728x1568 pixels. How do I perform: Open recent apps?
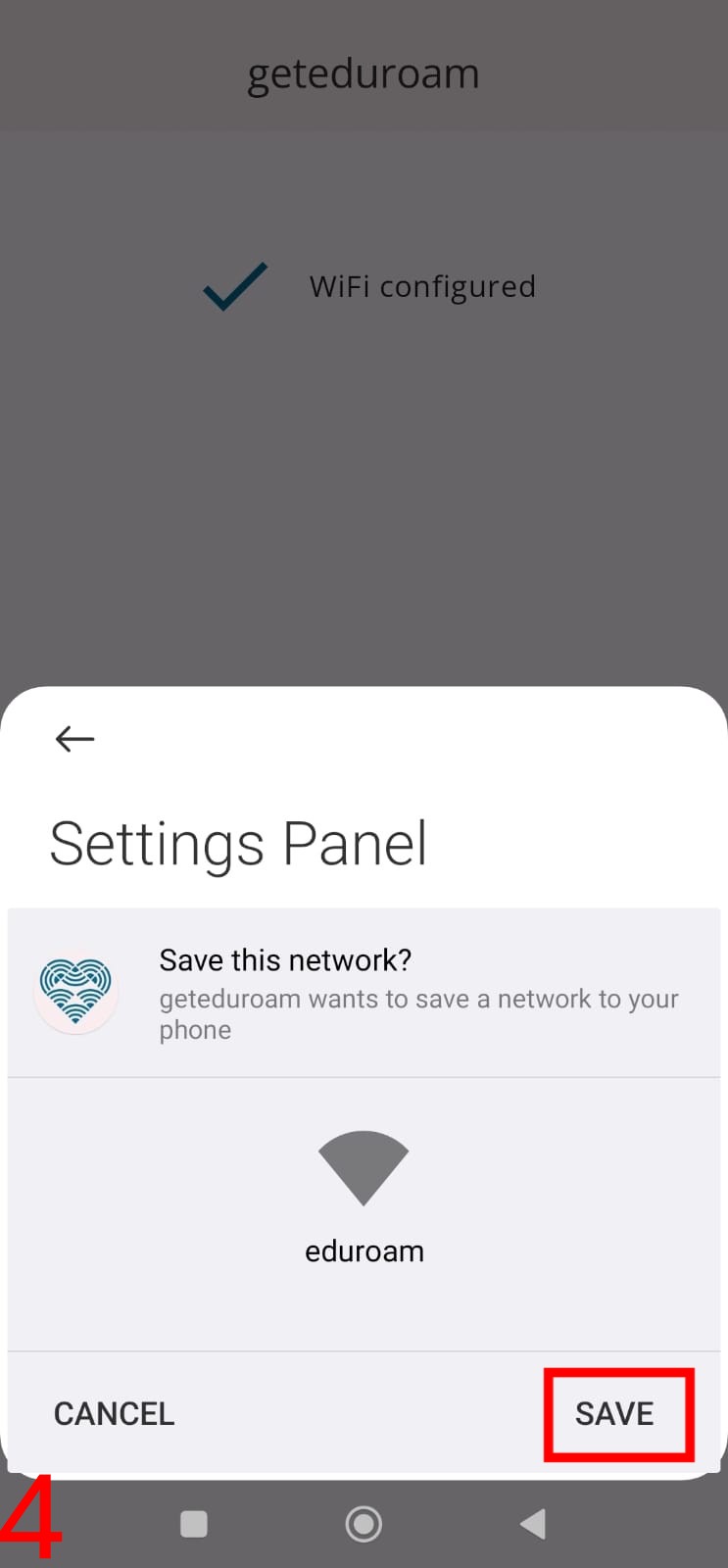pos(194,1524)
